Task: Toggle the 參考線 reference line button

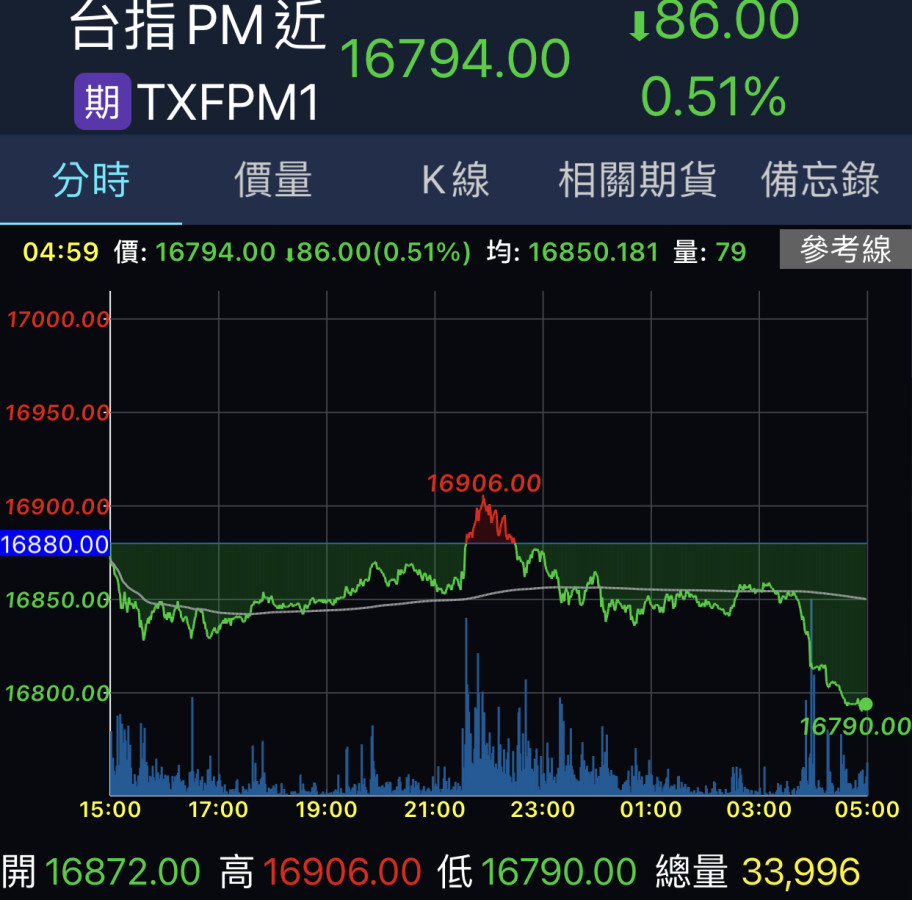Action: tap(845, 251)
